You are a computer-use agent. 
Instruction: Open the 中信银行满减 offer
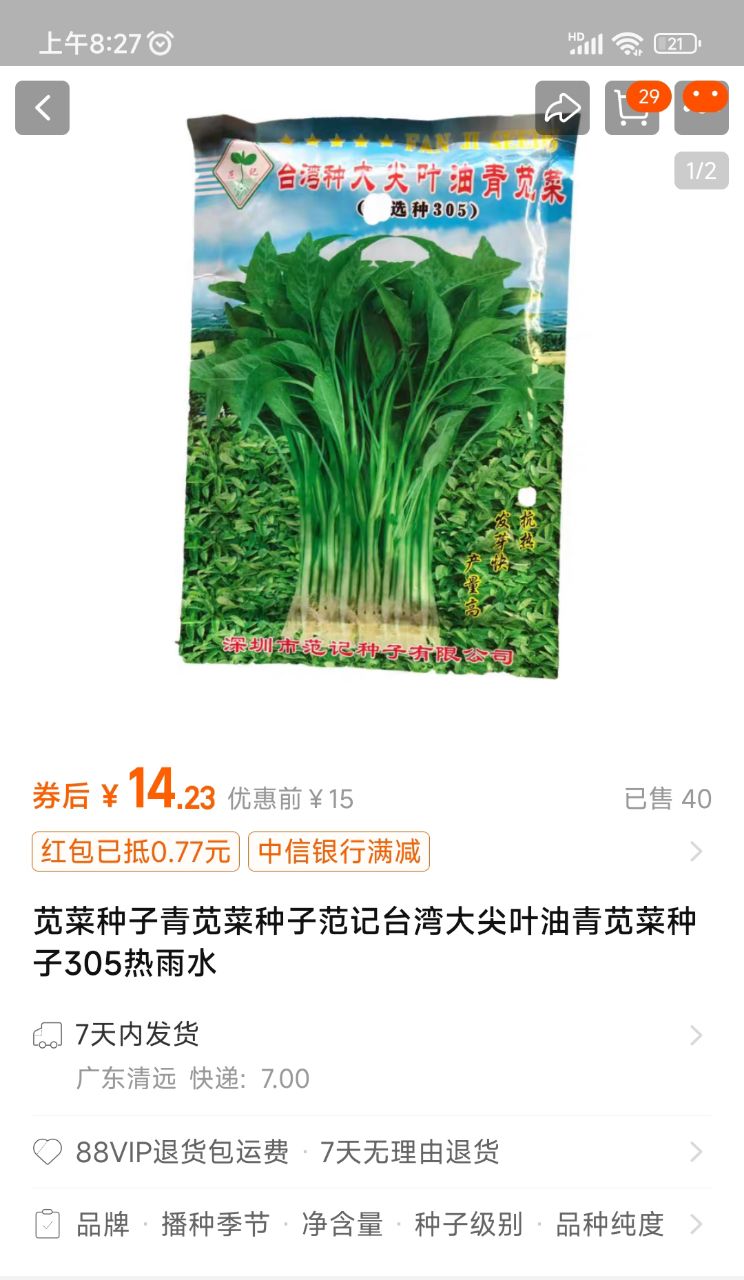click(x=339, y=852)
